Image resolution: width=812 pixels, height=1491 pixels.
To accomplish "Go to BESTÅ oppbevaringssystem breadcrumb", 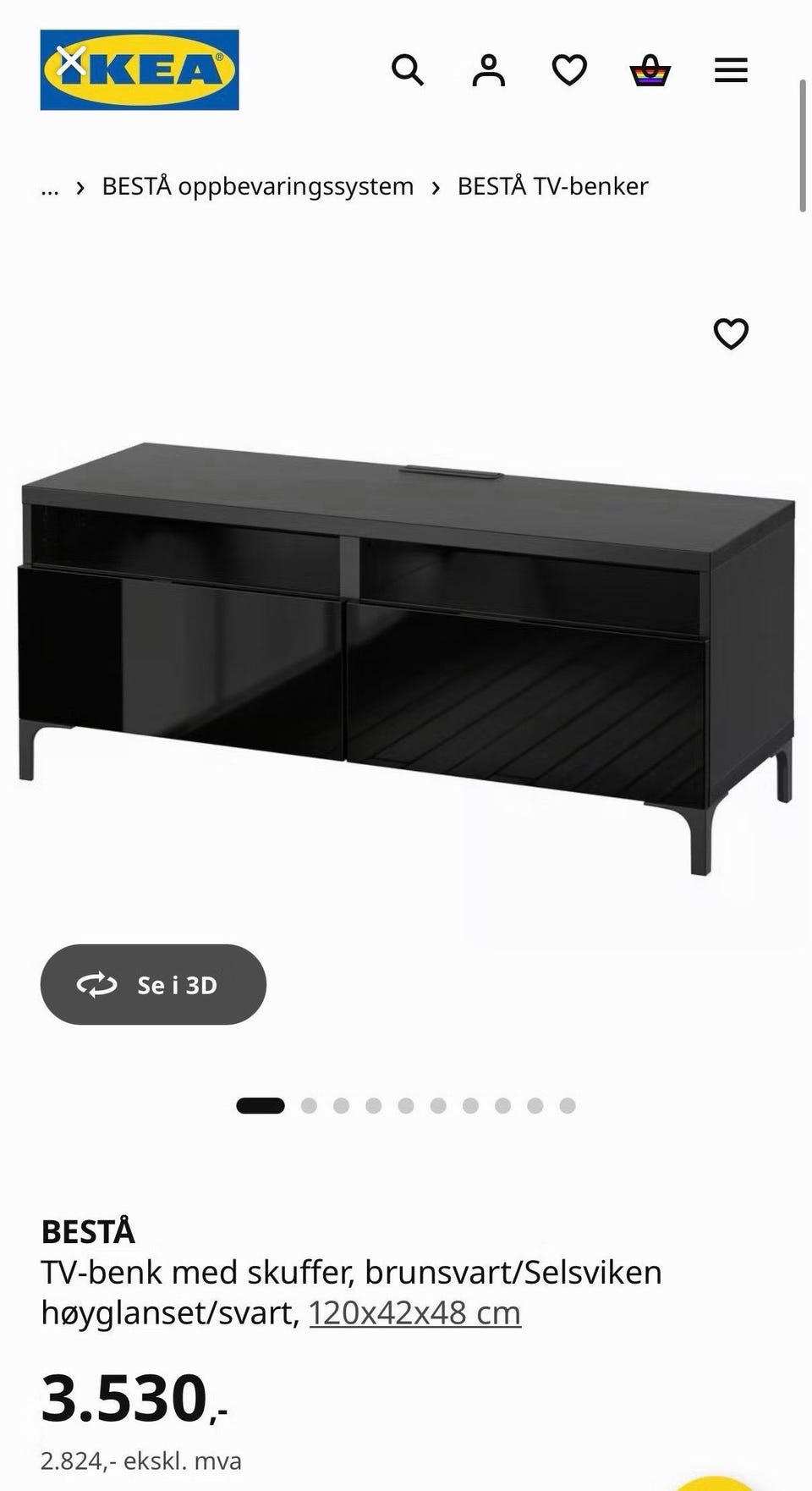I will click(x=258, y=186).
